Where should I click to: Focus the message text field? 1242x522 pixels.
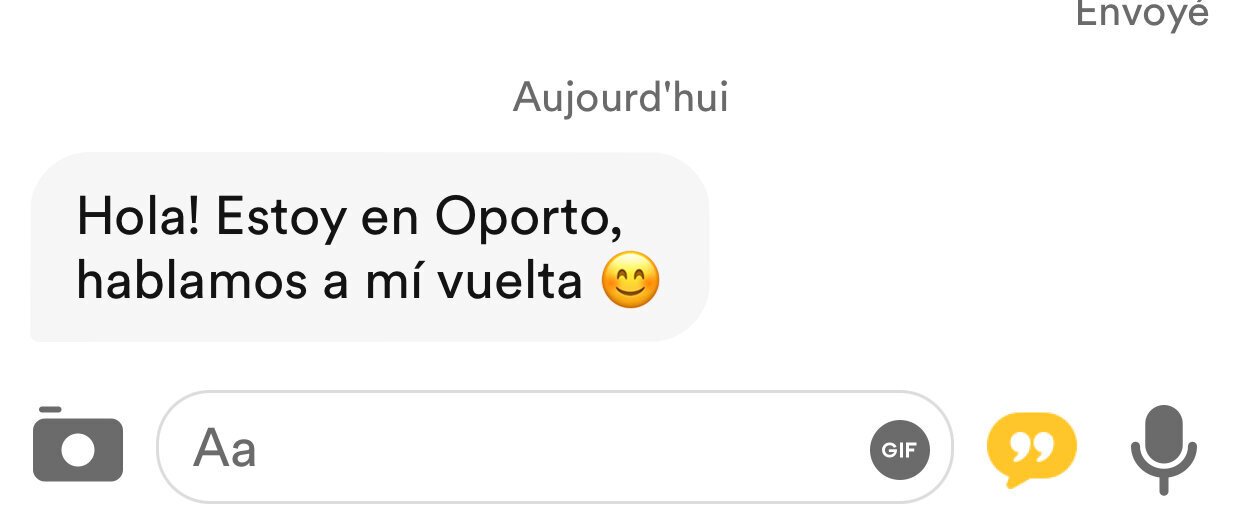520,448
